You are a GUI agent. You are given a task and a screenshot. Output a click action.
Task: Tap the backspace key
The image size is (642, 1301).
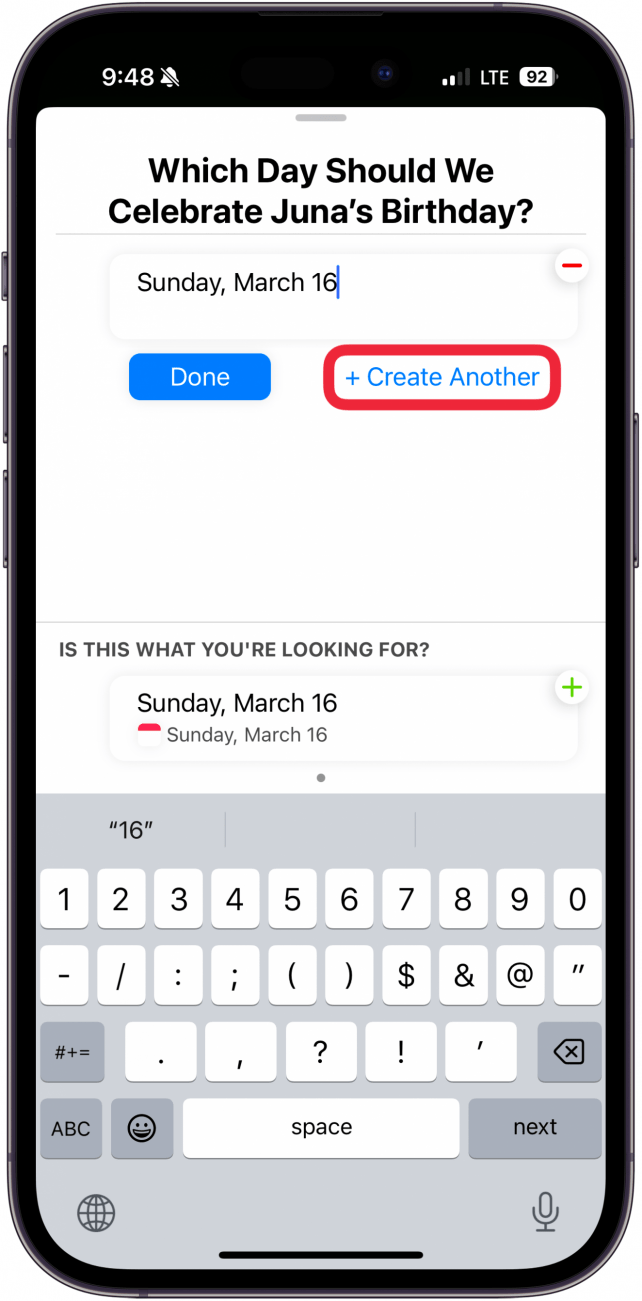point(569,1052)
